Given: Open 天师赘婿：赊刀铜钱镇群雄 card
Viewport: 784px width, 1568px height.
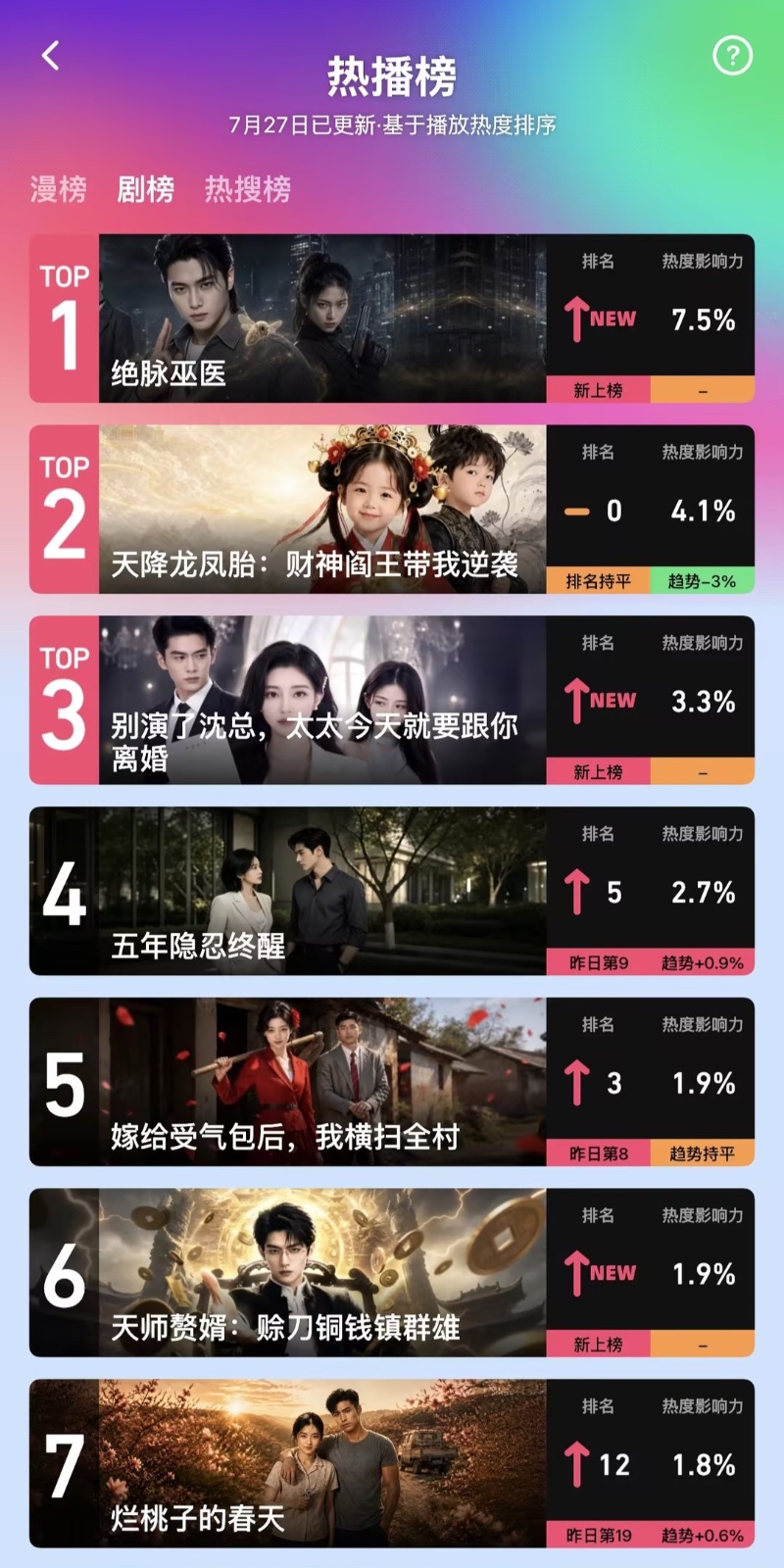Looking at the screenshot, I should click(x=392, y=1273).
